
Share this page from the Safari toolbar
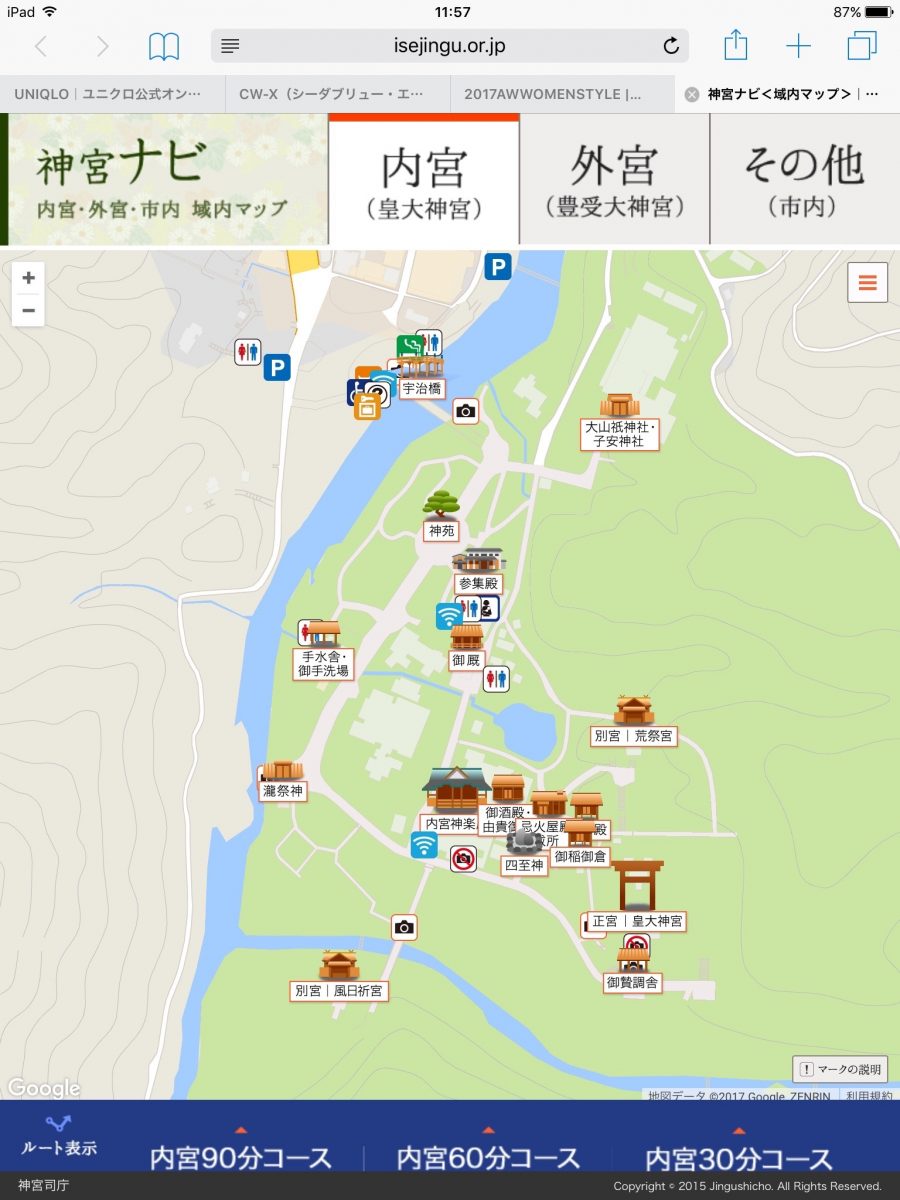735,45
